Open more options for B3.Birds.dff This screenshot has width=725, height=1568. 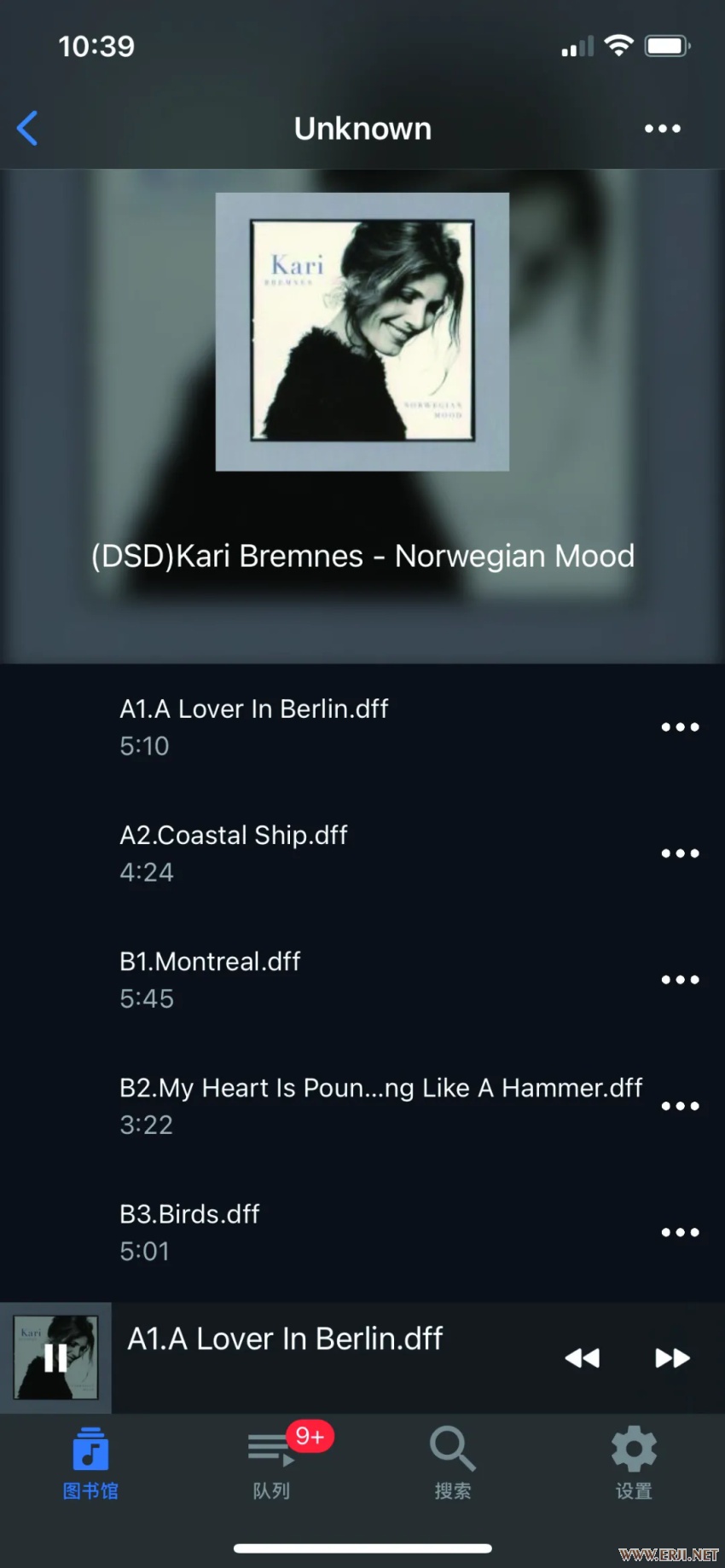(x=680, y=1232)
